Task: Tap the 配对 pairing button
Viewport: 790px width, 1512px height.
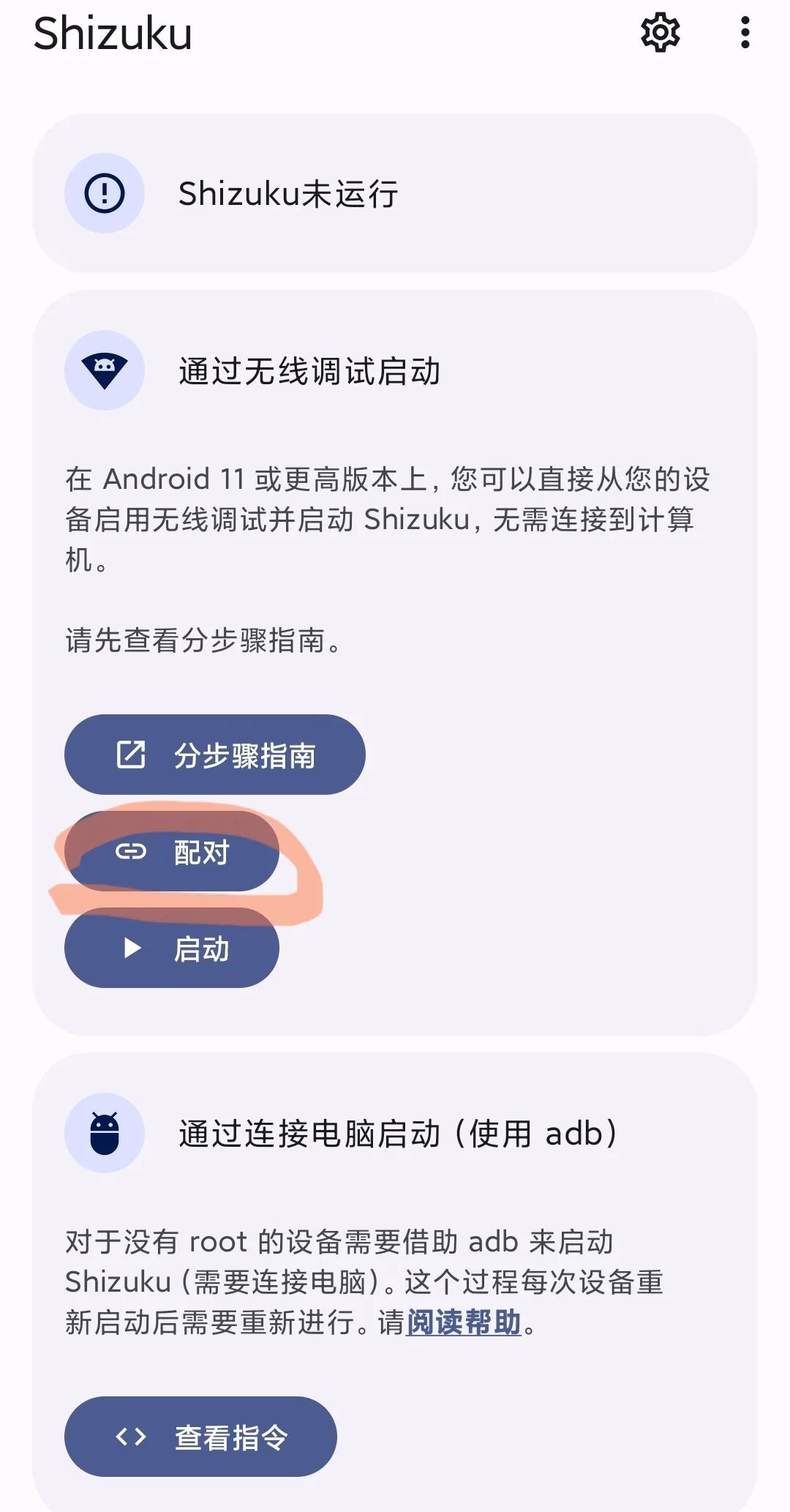Action: tap(172, 851)
